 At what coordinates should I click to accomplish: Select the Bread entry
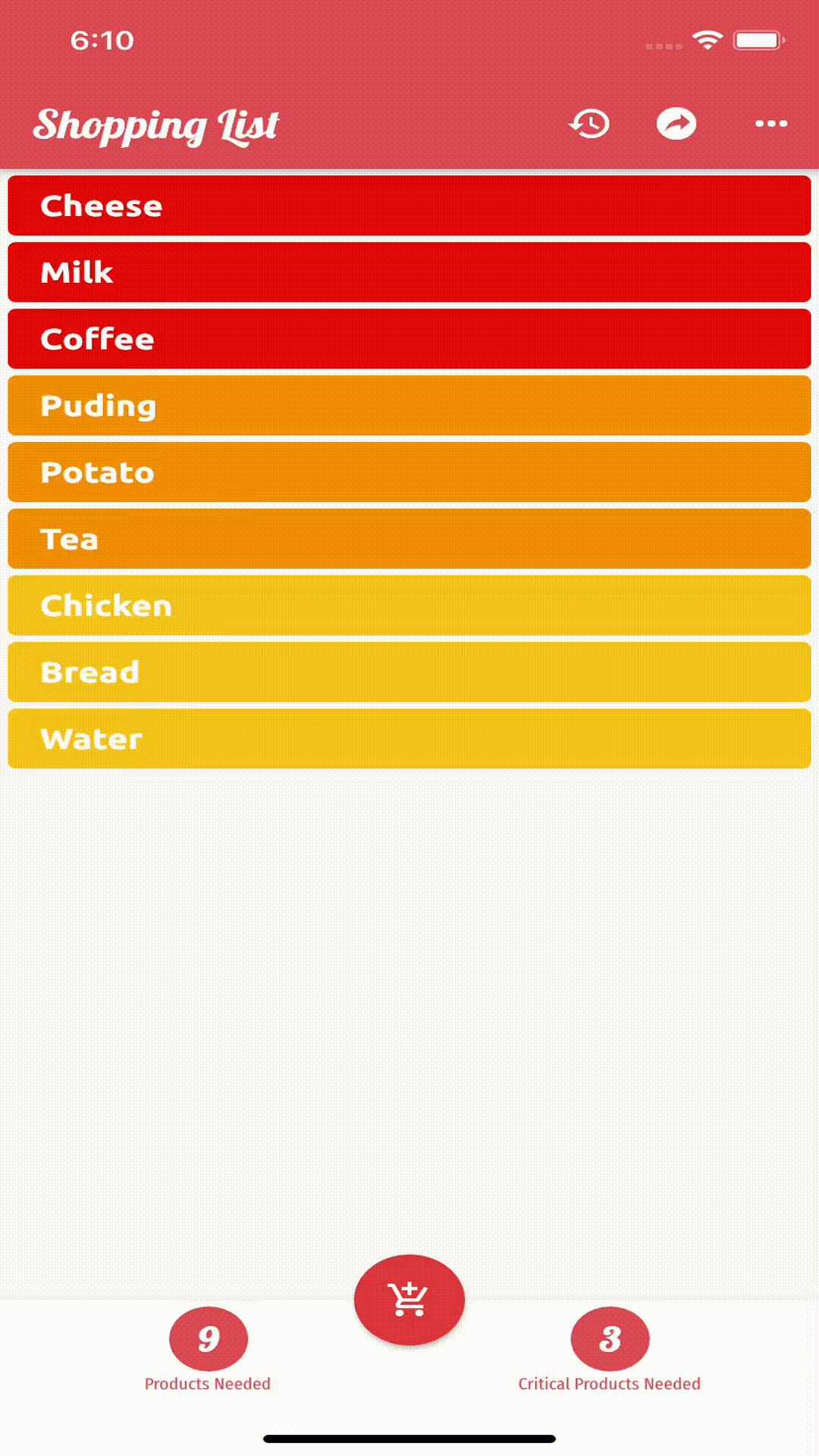coord(409,673)
